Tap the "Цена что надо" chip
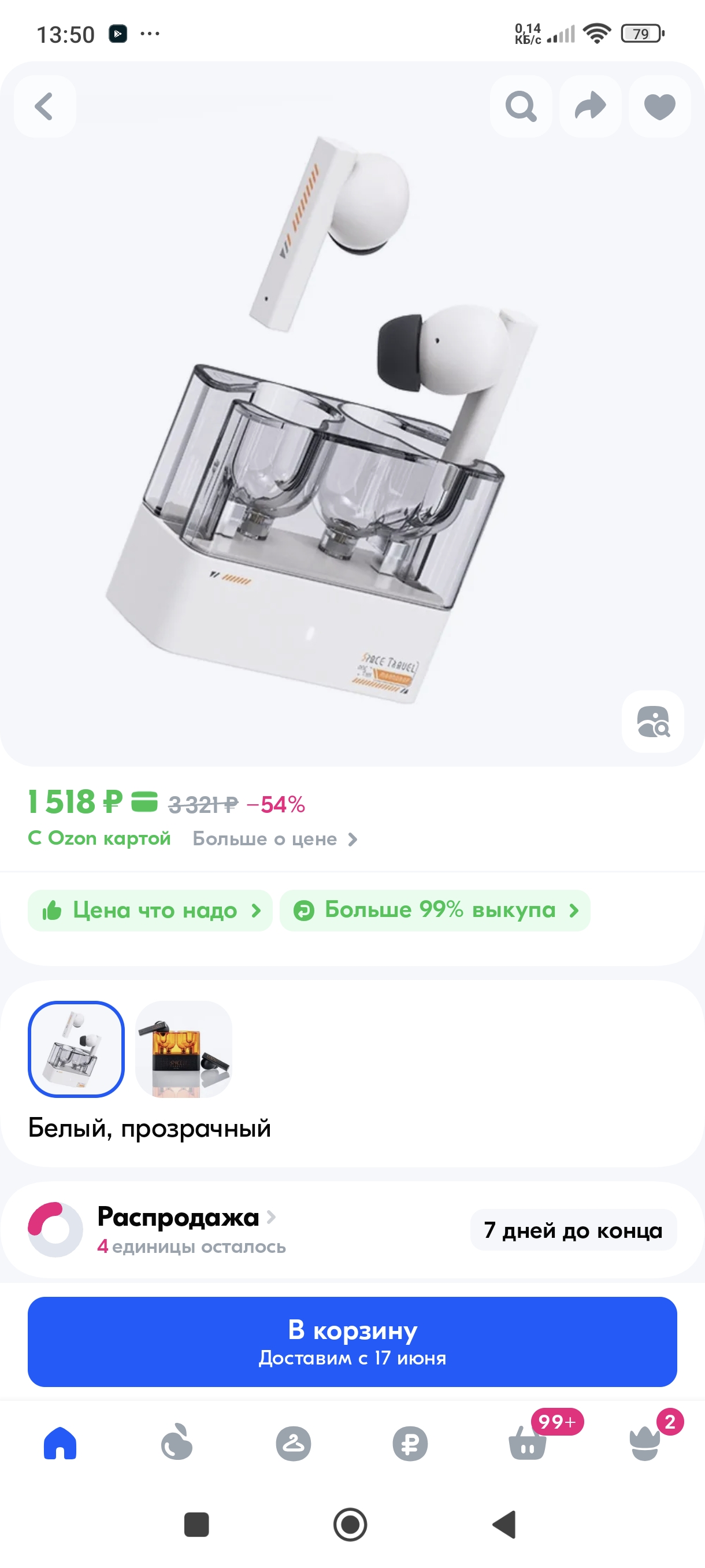705x1568 pixels. pyautogui.click(x=150, y=910)
